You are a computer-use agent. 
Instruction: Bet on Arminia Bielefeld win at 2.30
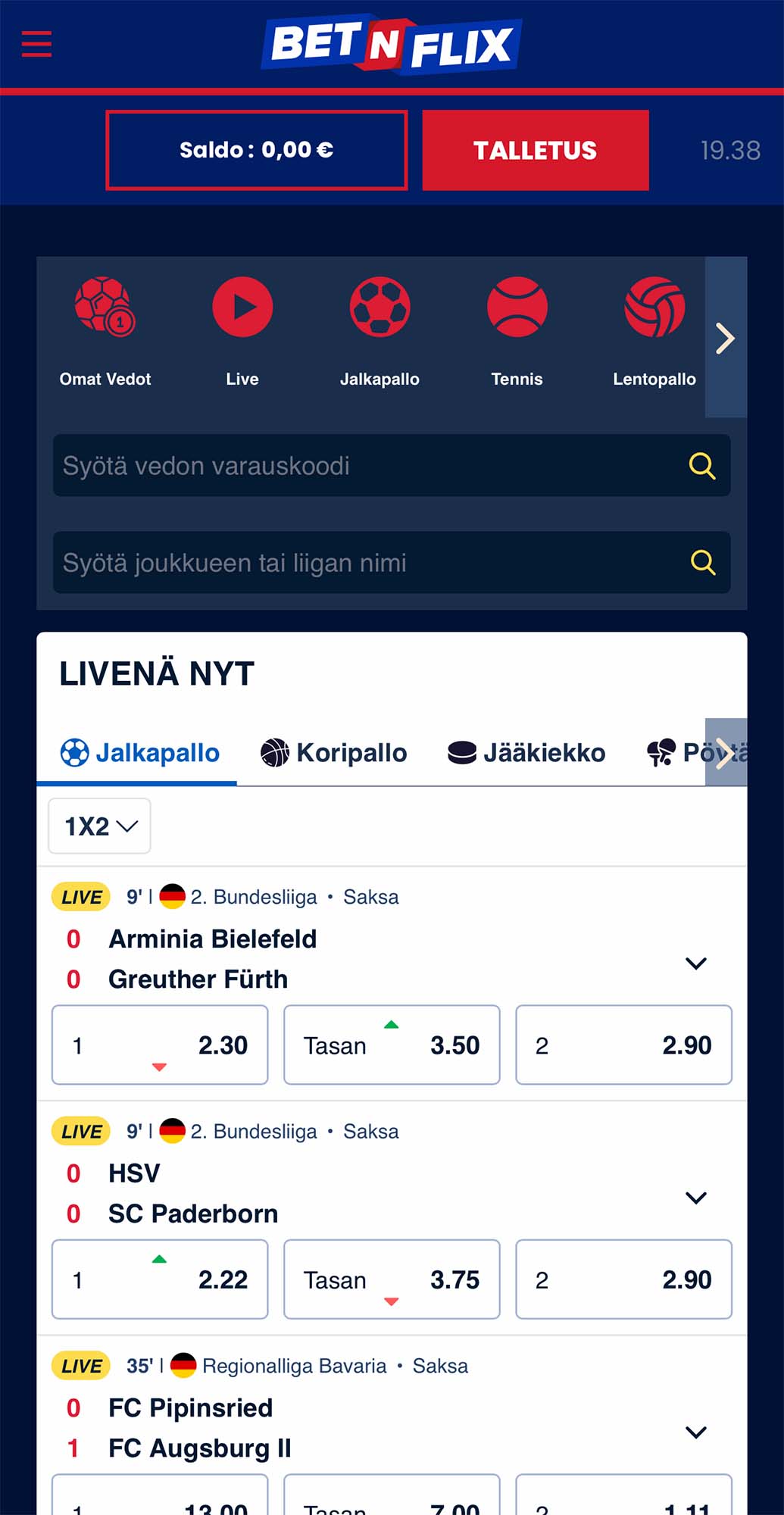pos(160,1045)
